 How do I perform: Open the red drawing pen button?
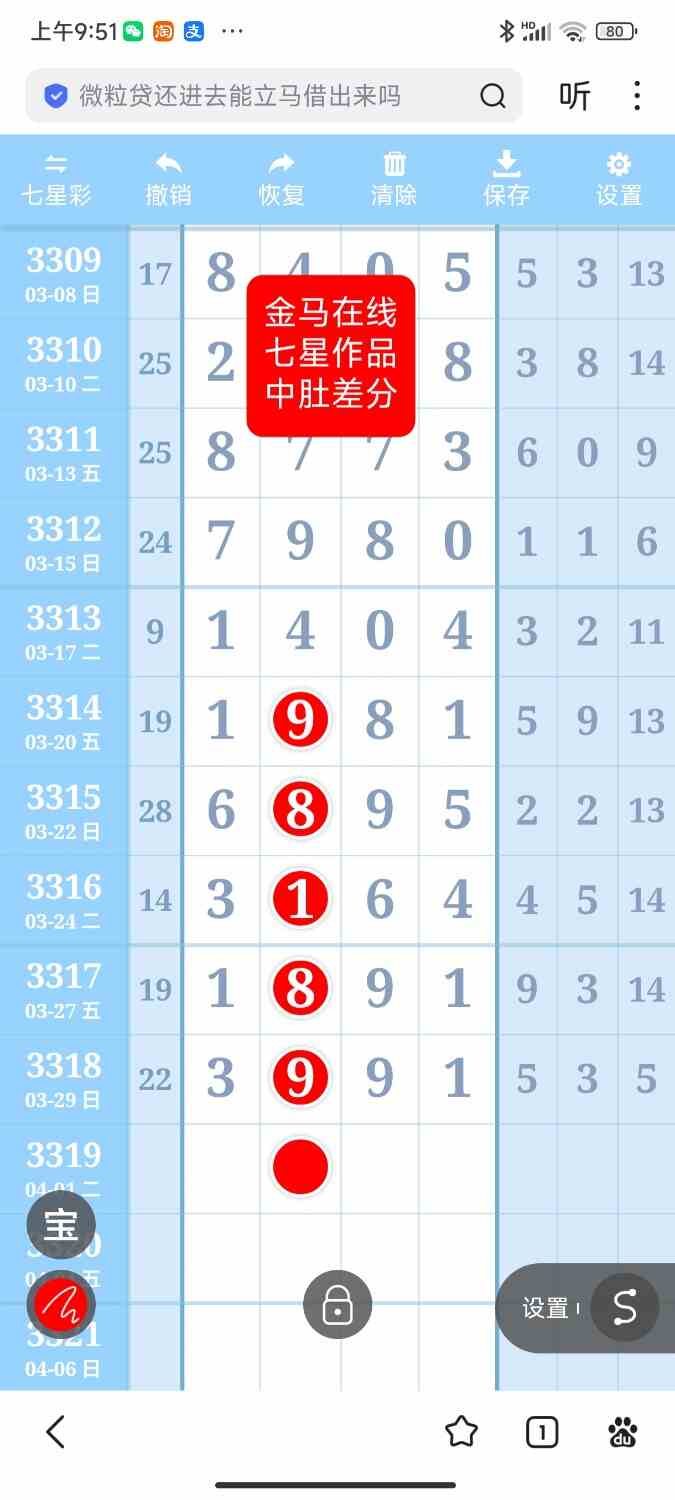[61, 1303]
